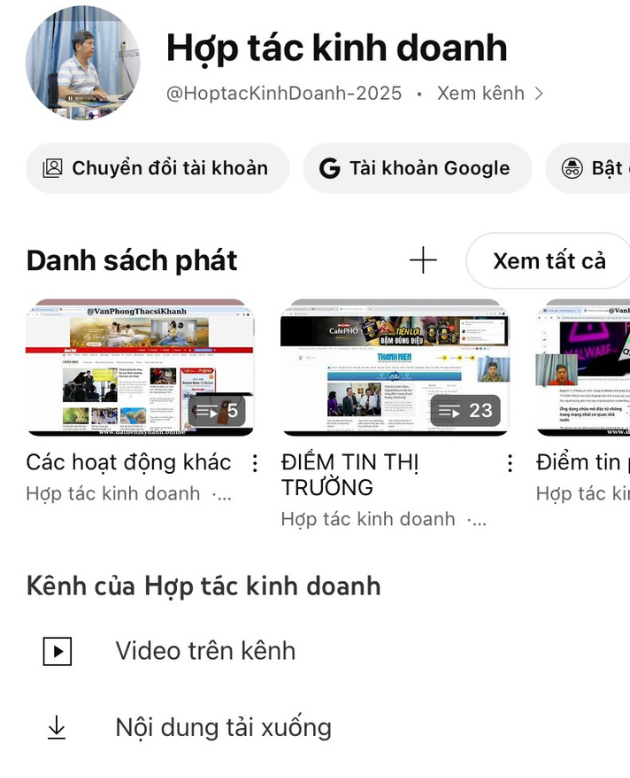Create a new playlist with plus icon
Screen dimensions: 630x778
pyautogui.click(x=423, y=261)
